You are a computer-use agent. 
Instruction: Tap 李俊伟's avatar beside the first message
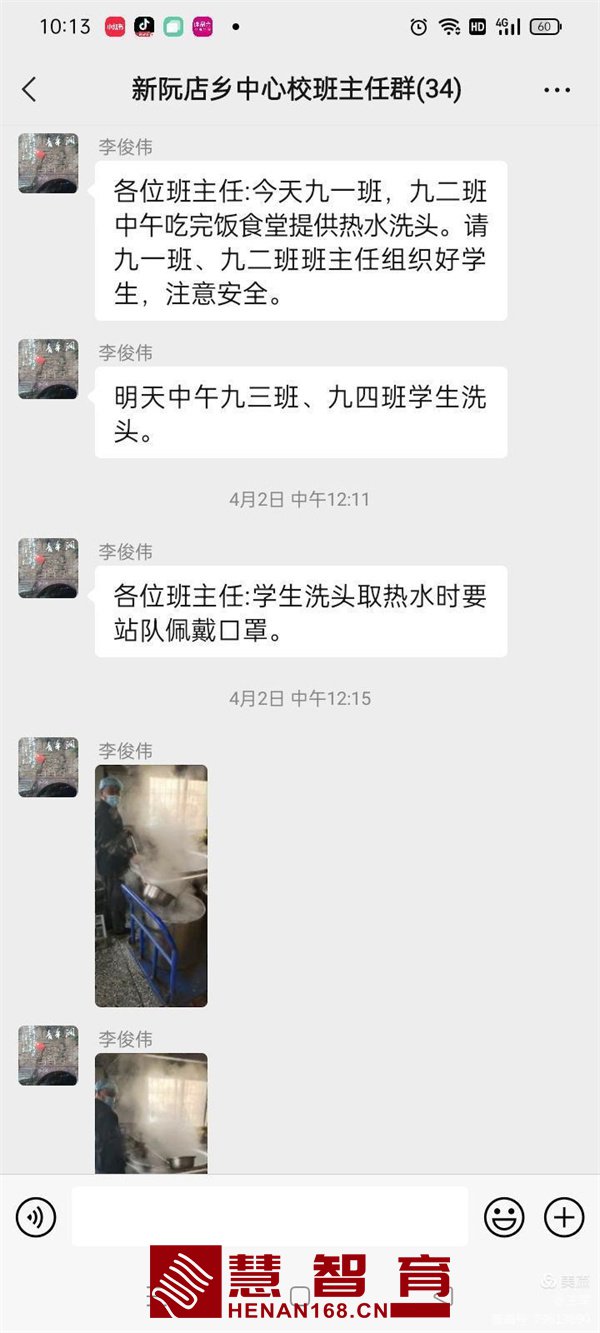pyautogui.click(x=48, y=163)
